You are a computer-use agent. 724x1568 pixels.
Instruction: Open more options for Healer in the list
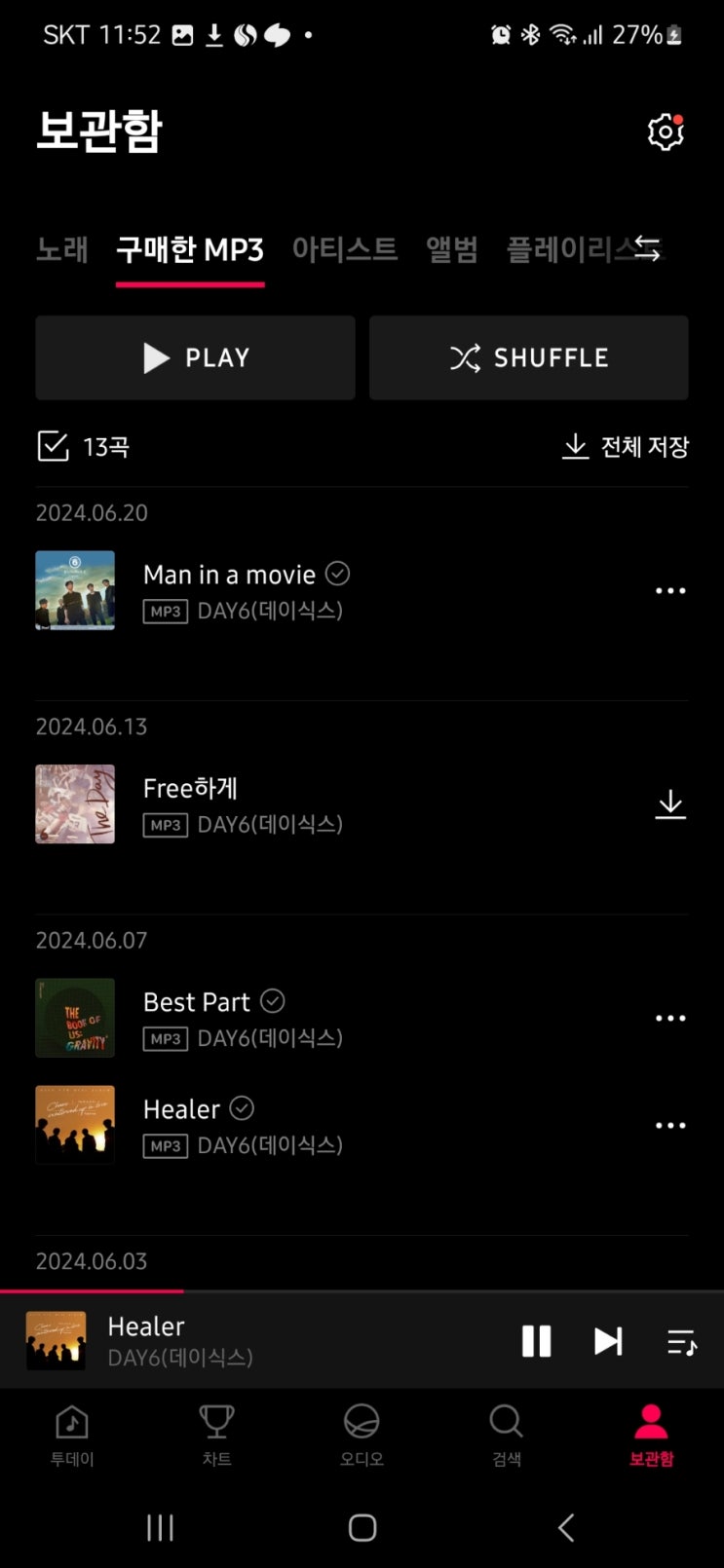(670, 1126)
